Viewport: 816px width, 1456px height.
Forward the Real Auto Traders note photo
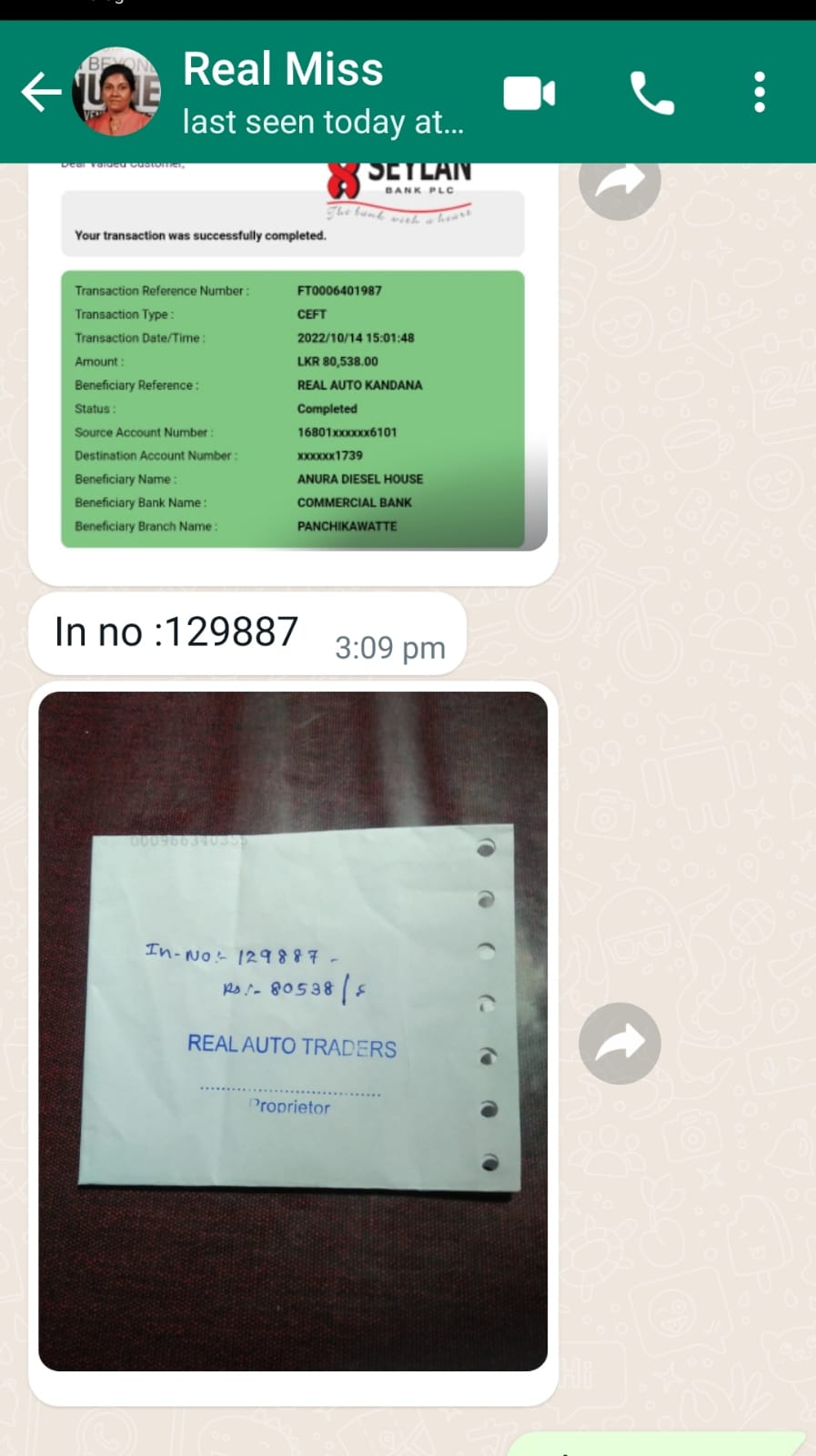[619, 1043]
